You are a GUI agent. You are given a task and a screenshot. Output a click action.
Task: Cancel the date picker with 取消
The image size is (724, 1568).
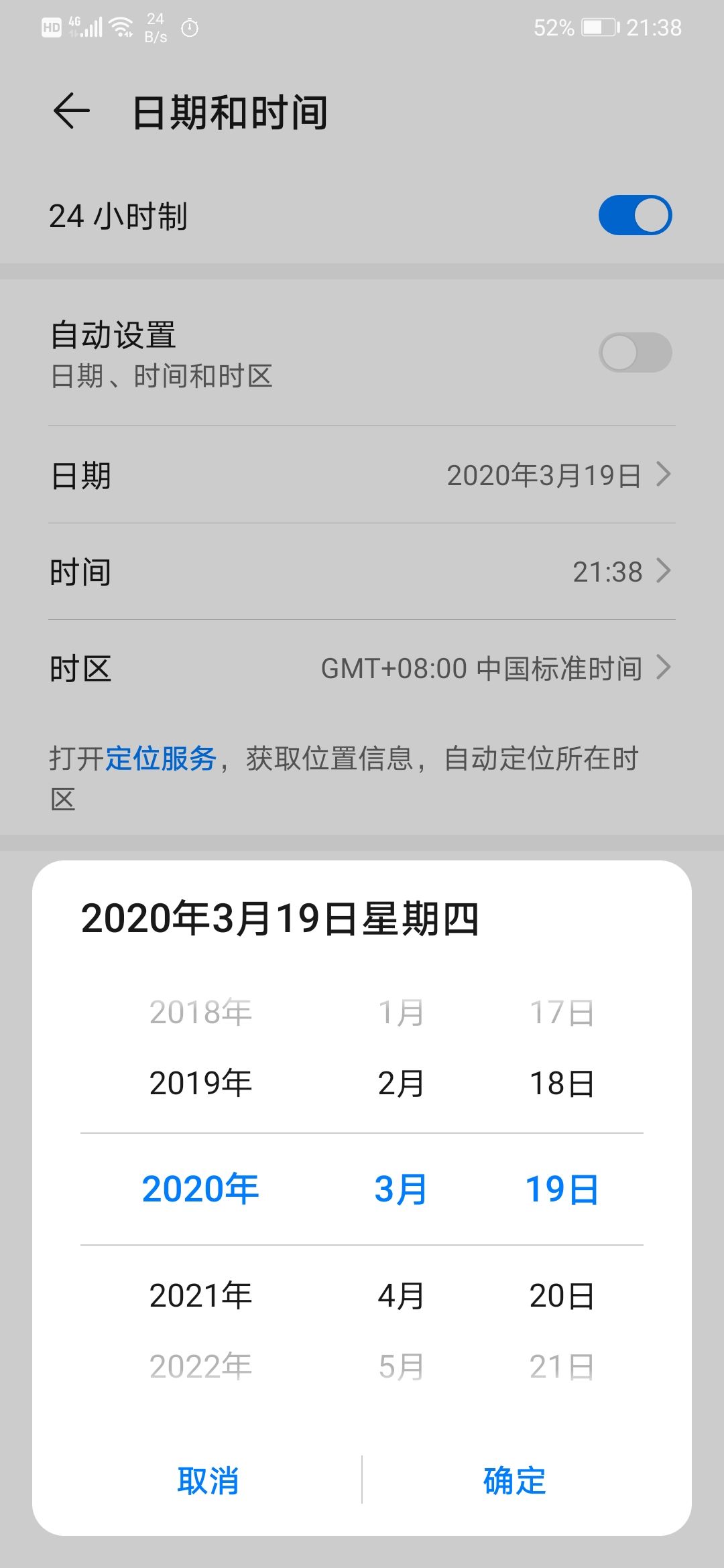tap(208, 1480)
